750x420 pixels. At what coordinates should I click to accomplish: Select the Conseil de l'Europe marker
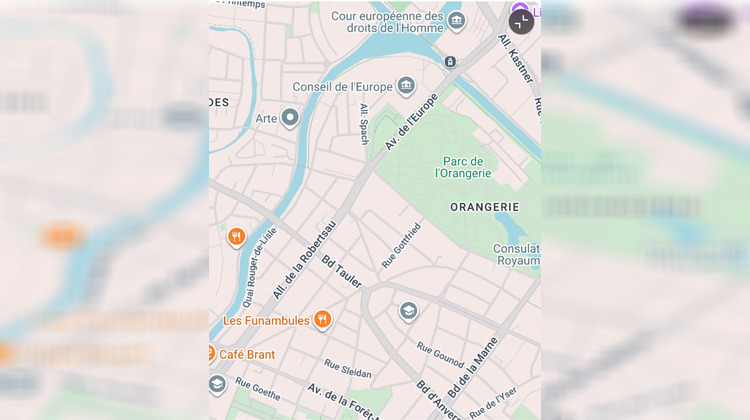coord(406,85)
